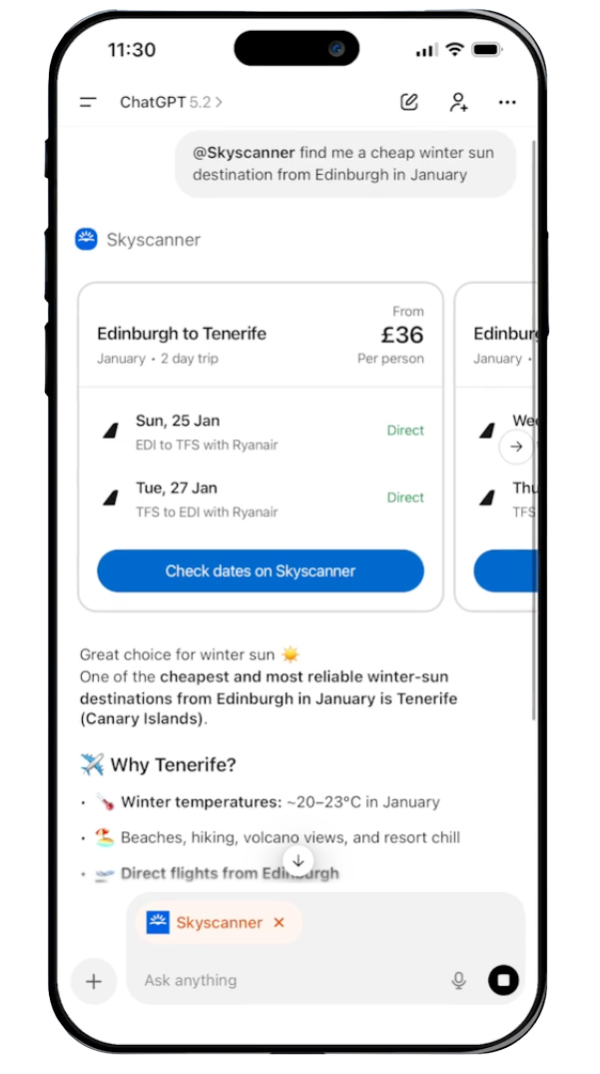Viewport: 600px width, 1074px height.
Task: Open the sidebar menu
Action: pos(88,102)
